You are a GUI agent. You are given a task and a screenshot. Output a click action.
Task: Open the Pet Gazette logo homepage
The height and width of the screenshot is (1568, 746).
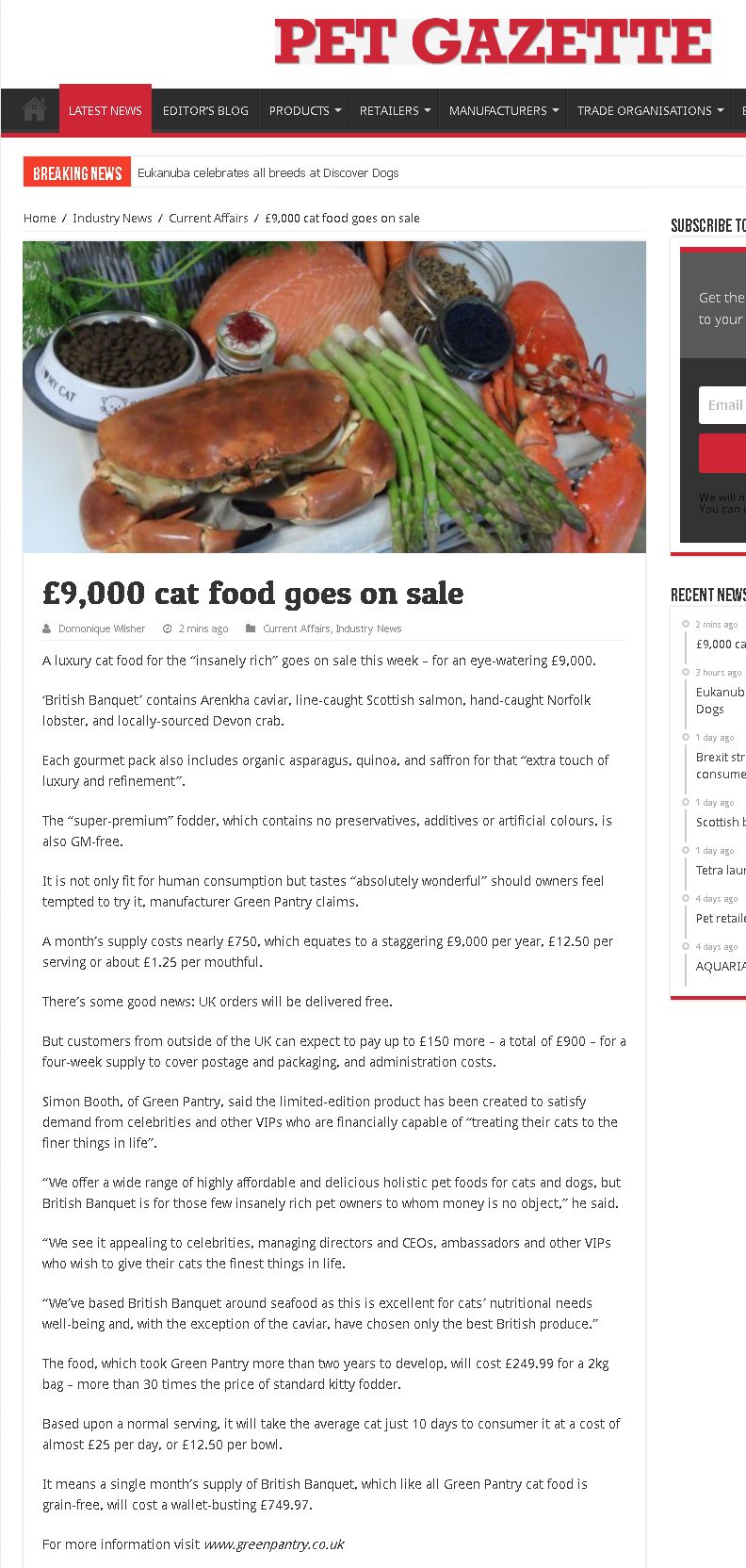(493, 41)
